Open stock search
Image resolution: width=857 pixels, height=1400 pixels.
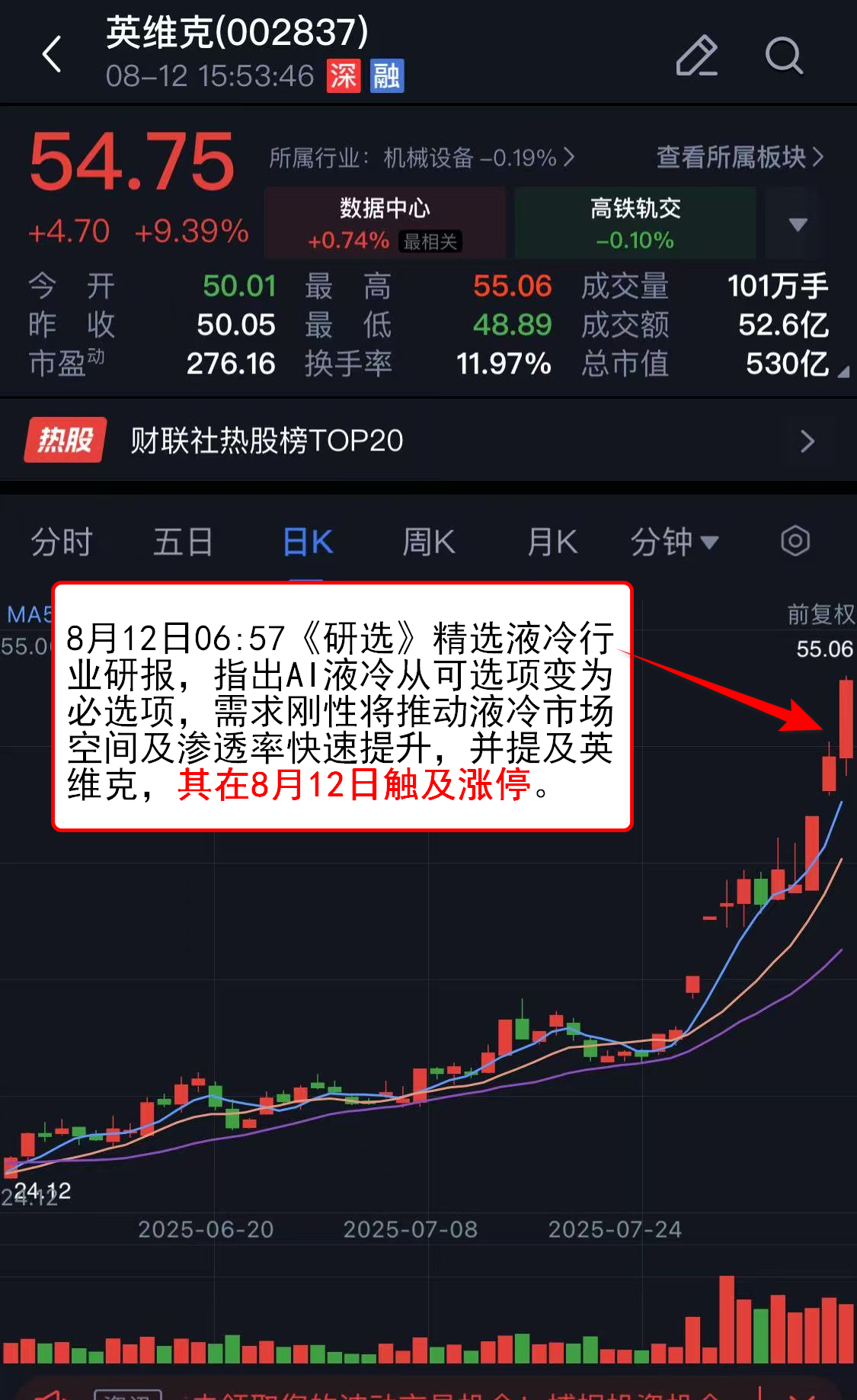783,56
